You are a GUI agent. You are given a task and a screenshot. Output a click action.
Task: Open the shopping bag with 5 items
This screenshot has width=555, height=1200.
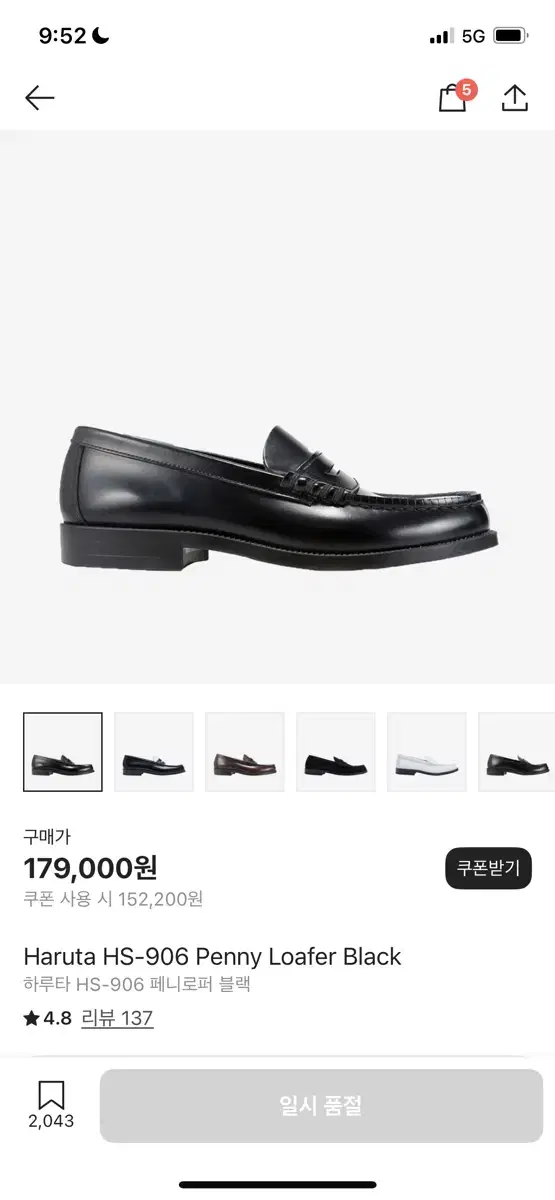tap(456, 96)
